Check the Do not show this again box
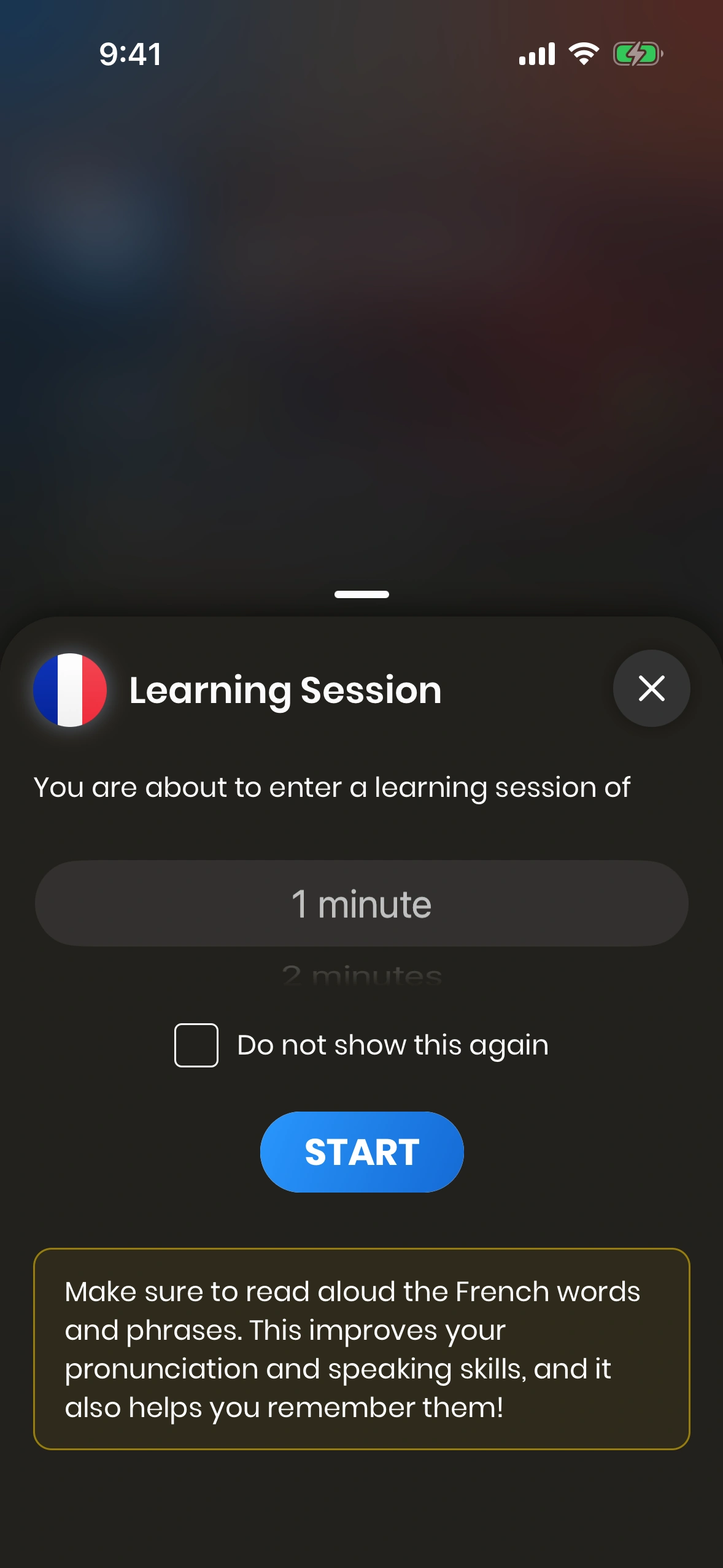Screen dimensions: 723x1568 [x=196, y=1045]
